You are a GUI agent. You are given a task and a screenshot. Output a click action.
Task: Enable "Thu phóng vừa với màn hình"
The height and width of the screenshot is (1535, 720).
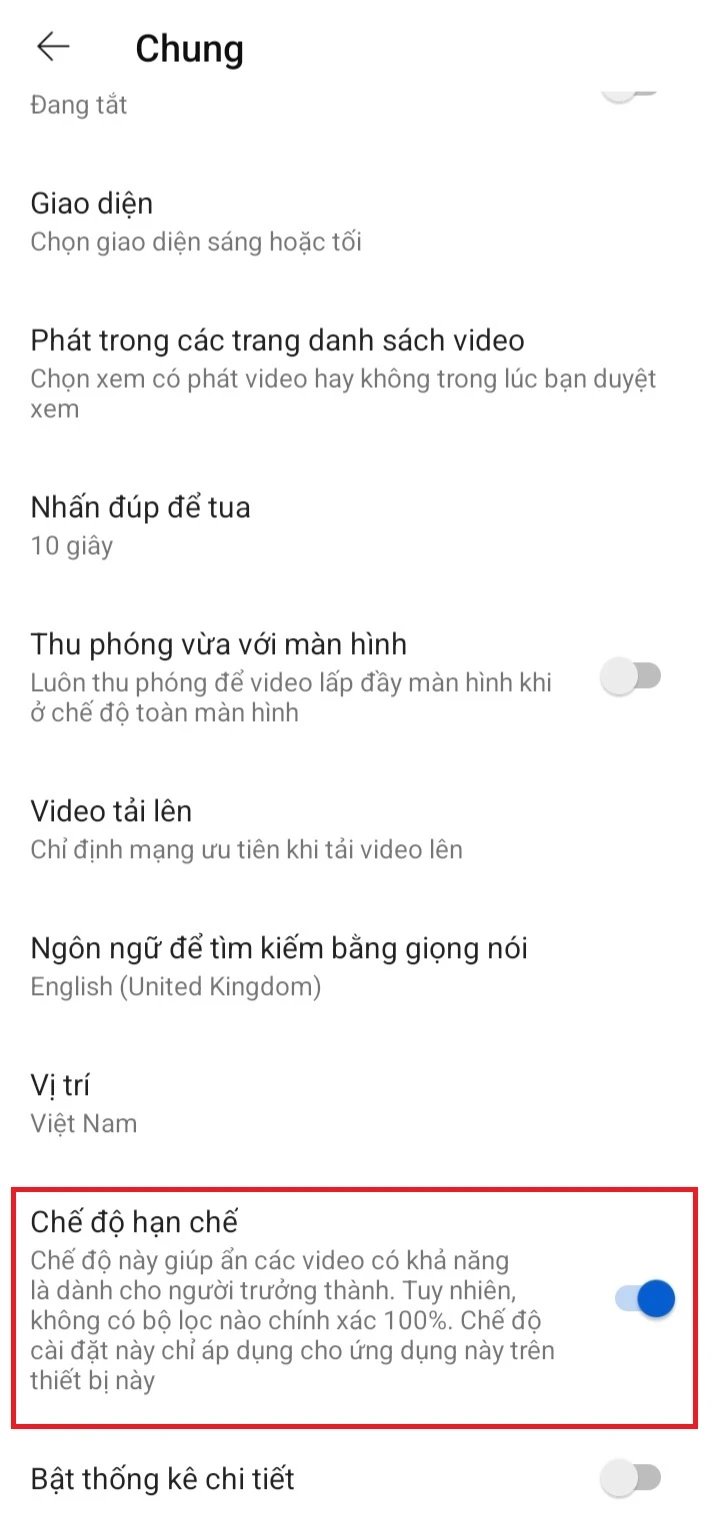pyautogui.click(x=634, y=677)
